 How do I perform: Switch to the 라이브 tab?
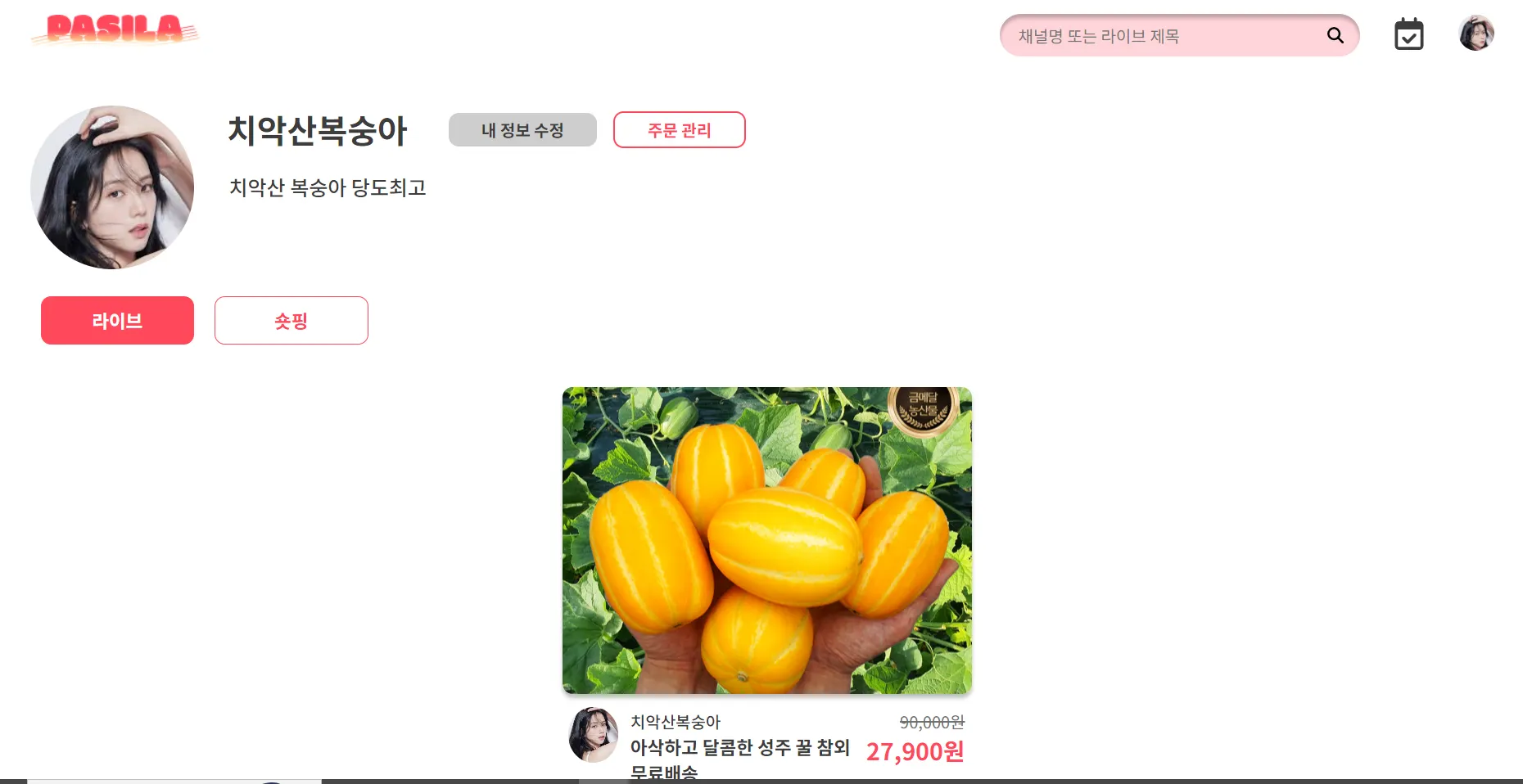117,321
